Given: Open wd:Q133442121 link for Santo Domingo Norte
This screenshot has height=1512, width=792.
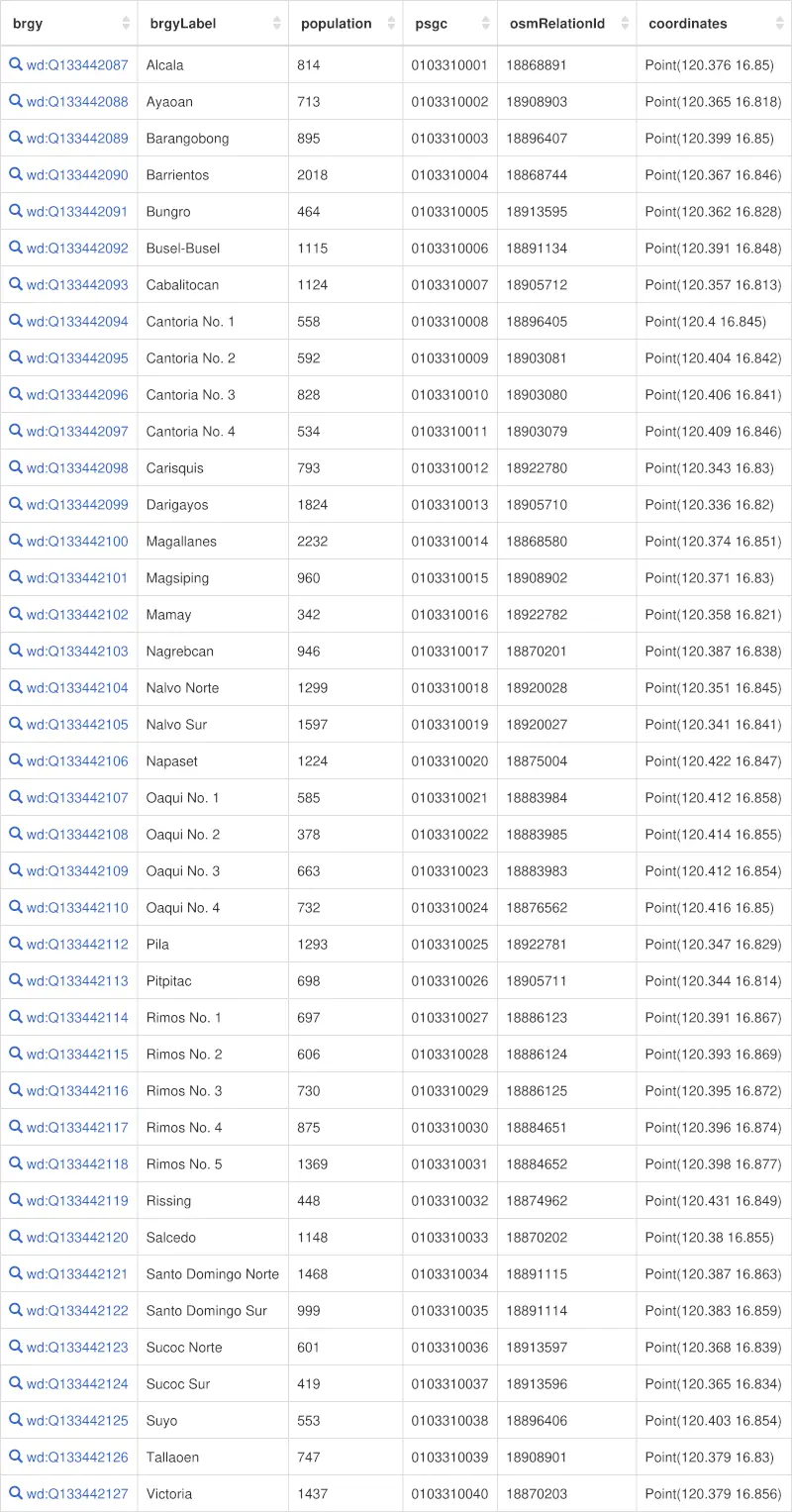Looking at the screenshot, I should [77, 1274].
